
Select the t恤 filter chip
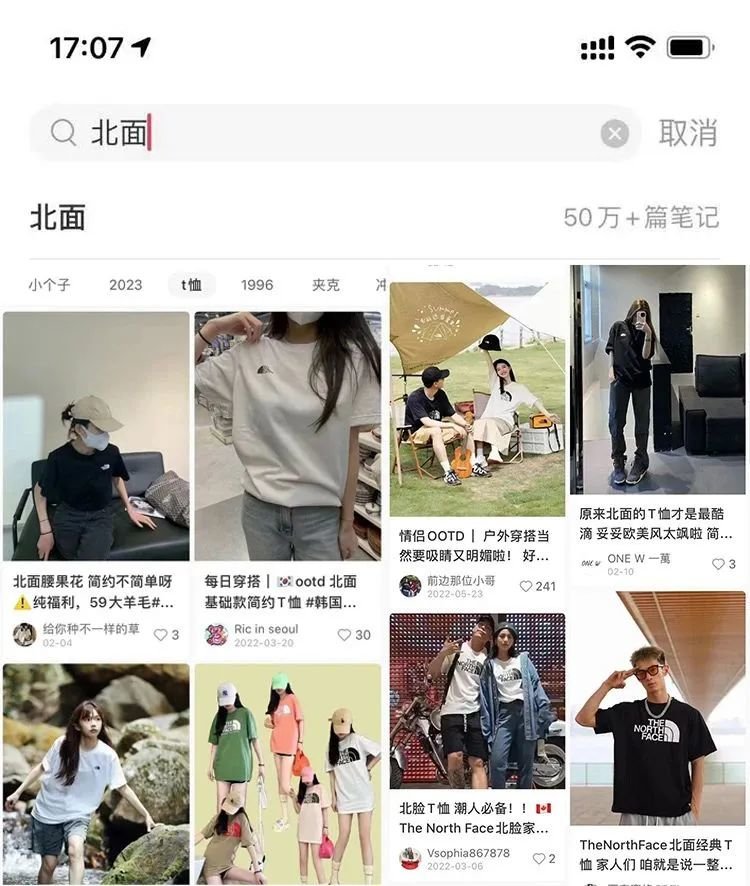click(191, 285)
